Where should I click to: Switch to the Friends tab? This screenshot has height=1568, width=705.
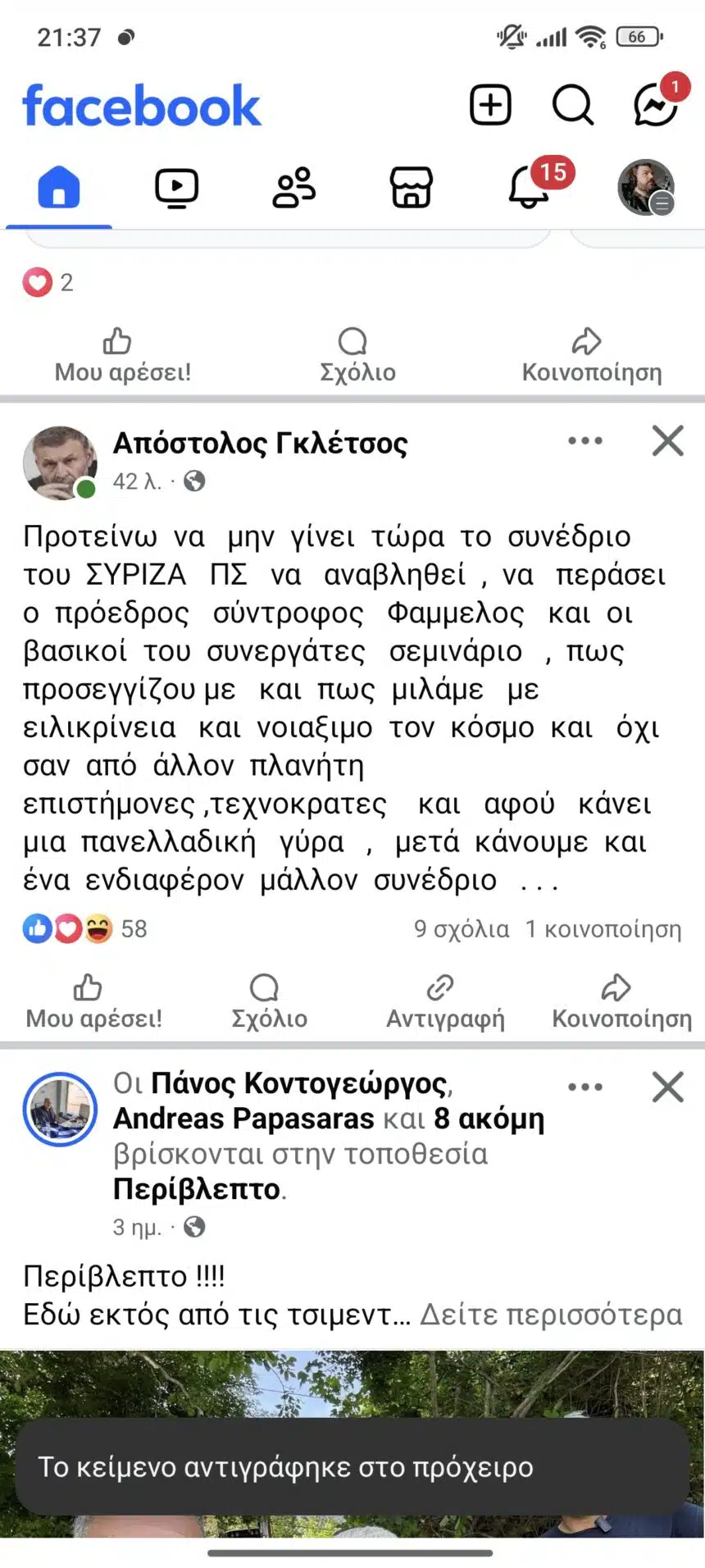click(293, 188)
